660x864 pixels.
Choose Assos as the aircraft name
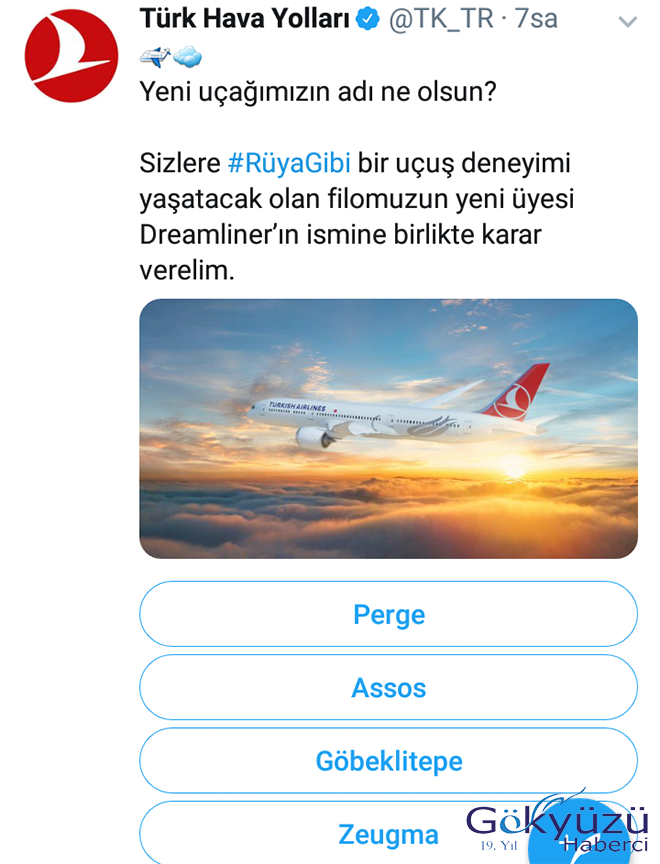pyautogui.click(x=388, y=688)
